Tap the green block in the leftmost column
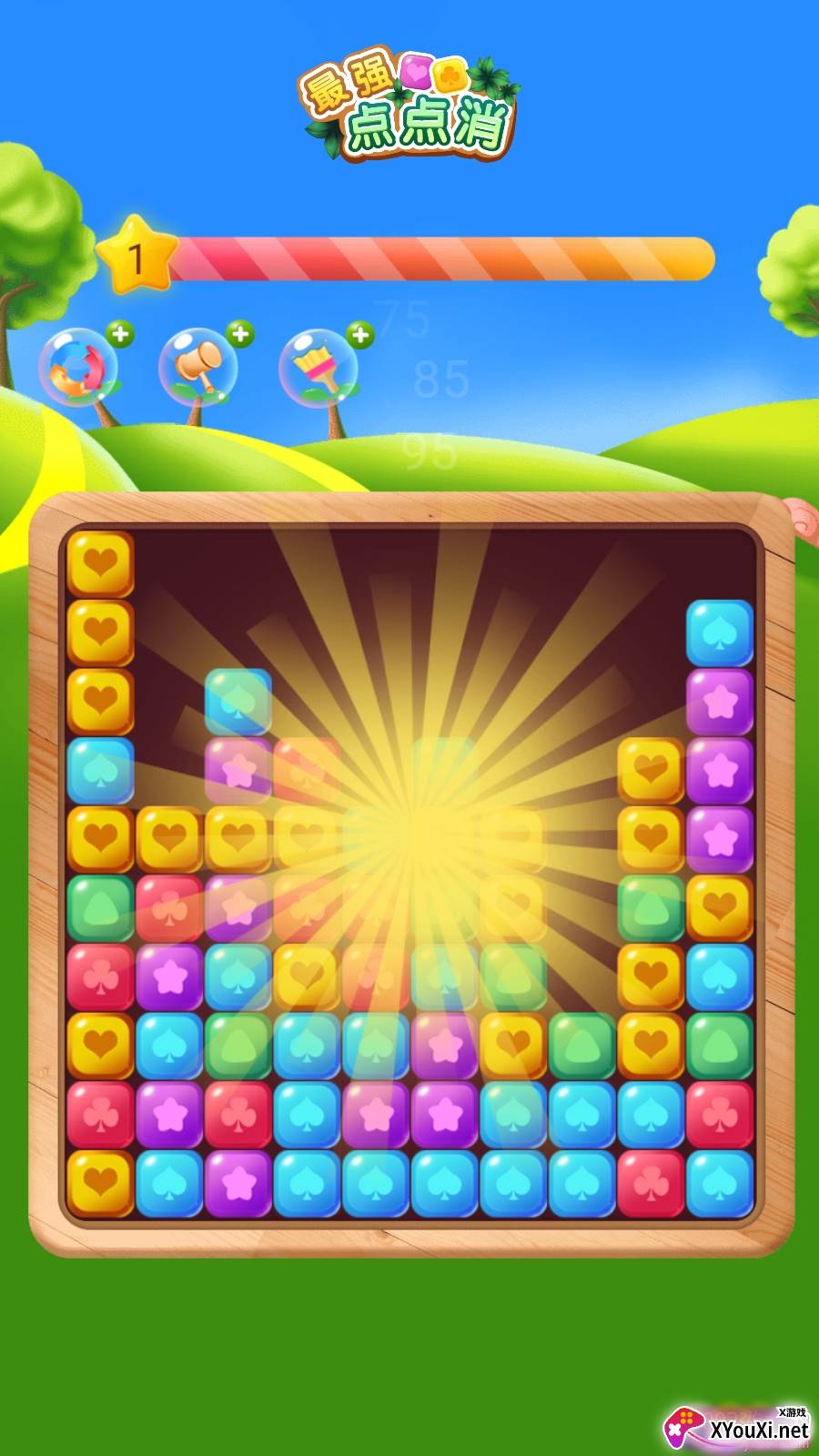The image size is (819, 1456). click(x=100, y=908)
